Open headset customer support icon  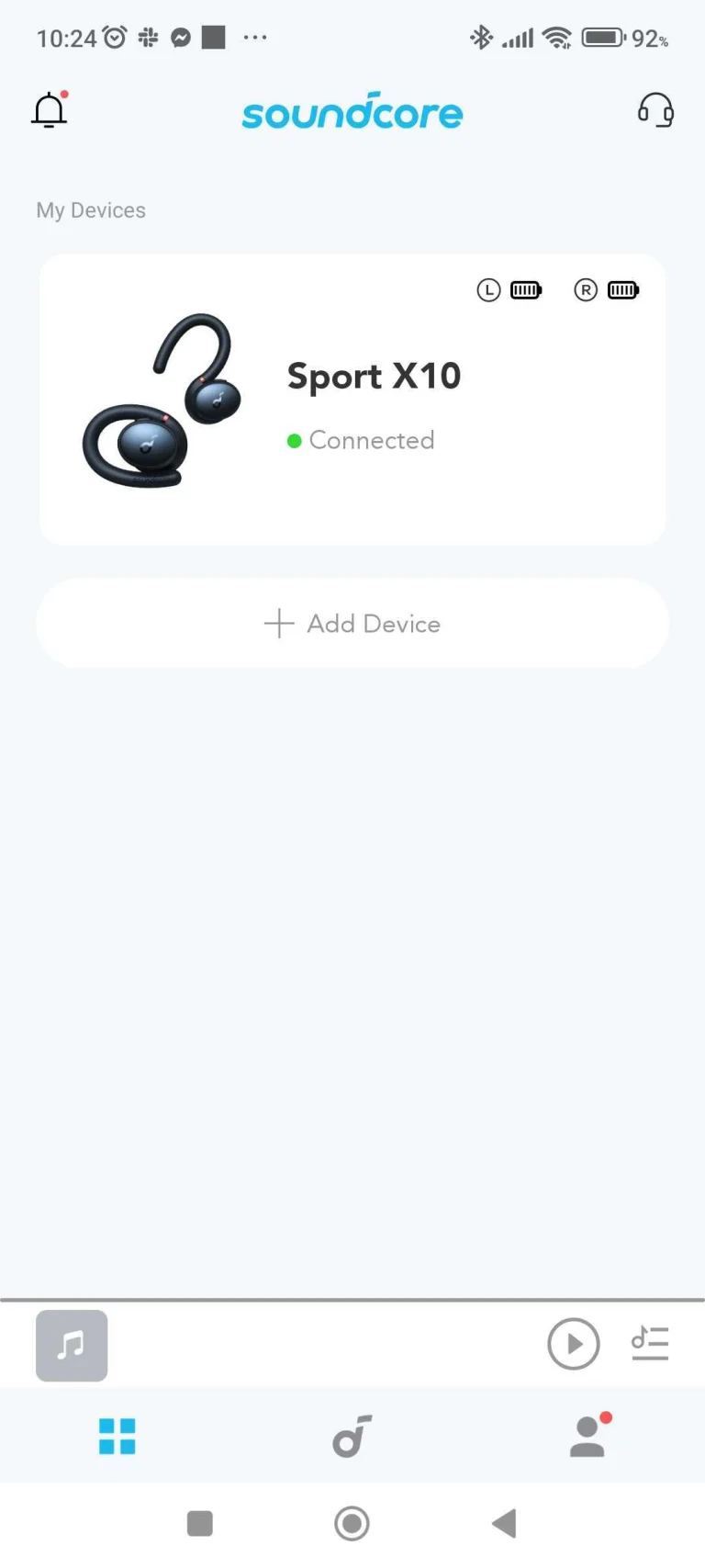point(655,110)
